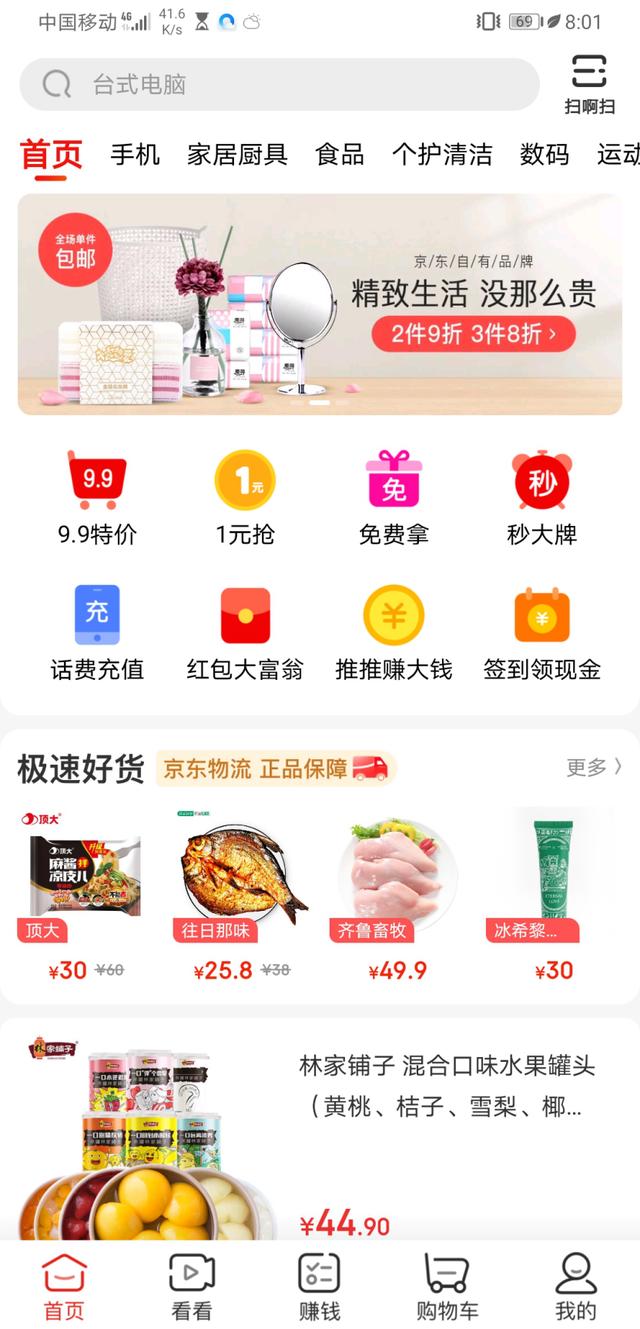This screenshot has width=640, height=1329.
Task: Open 话费充值 phone top-up
Action: 97,633
